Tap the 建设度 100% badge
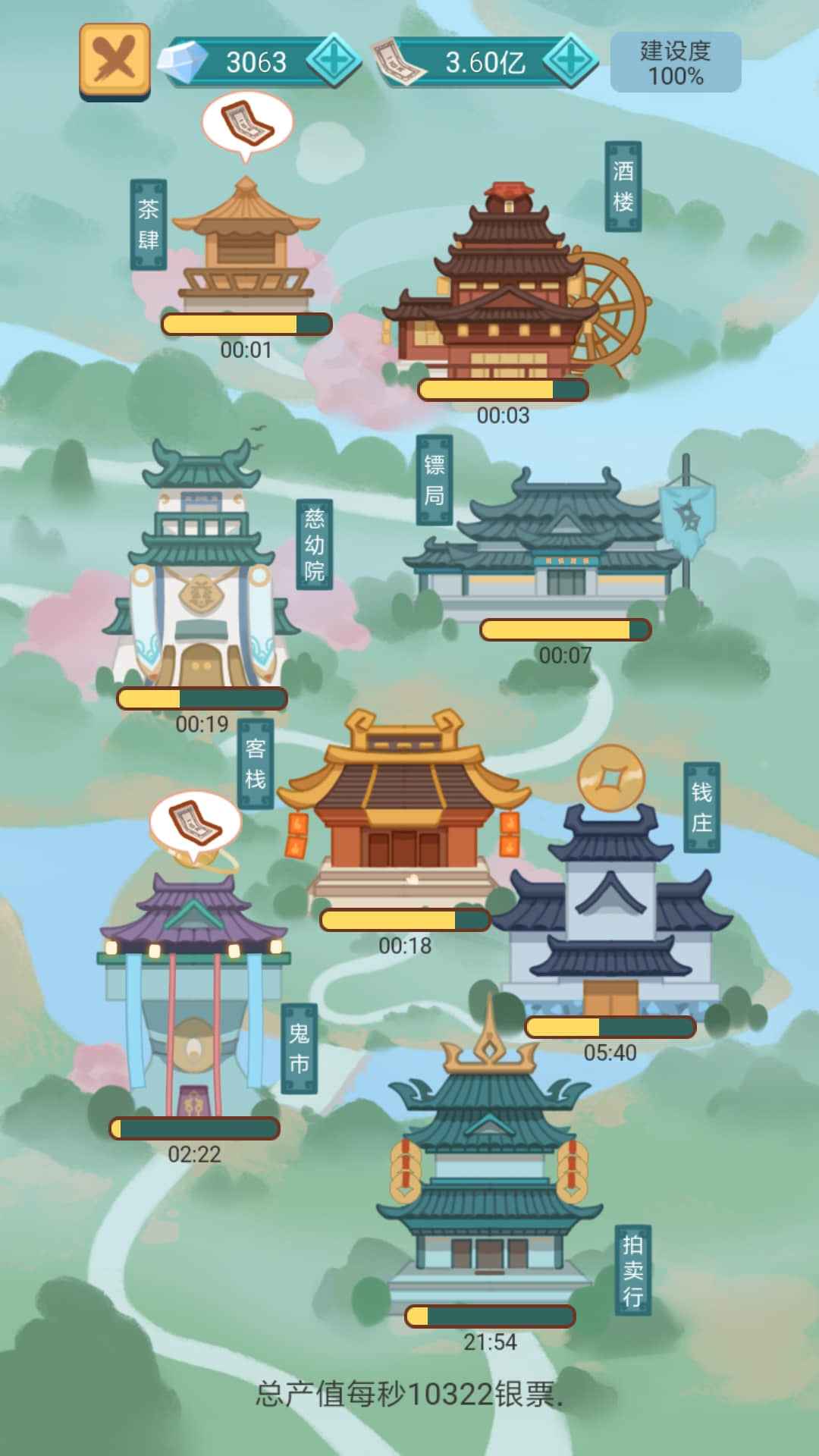 click(675, 63)
